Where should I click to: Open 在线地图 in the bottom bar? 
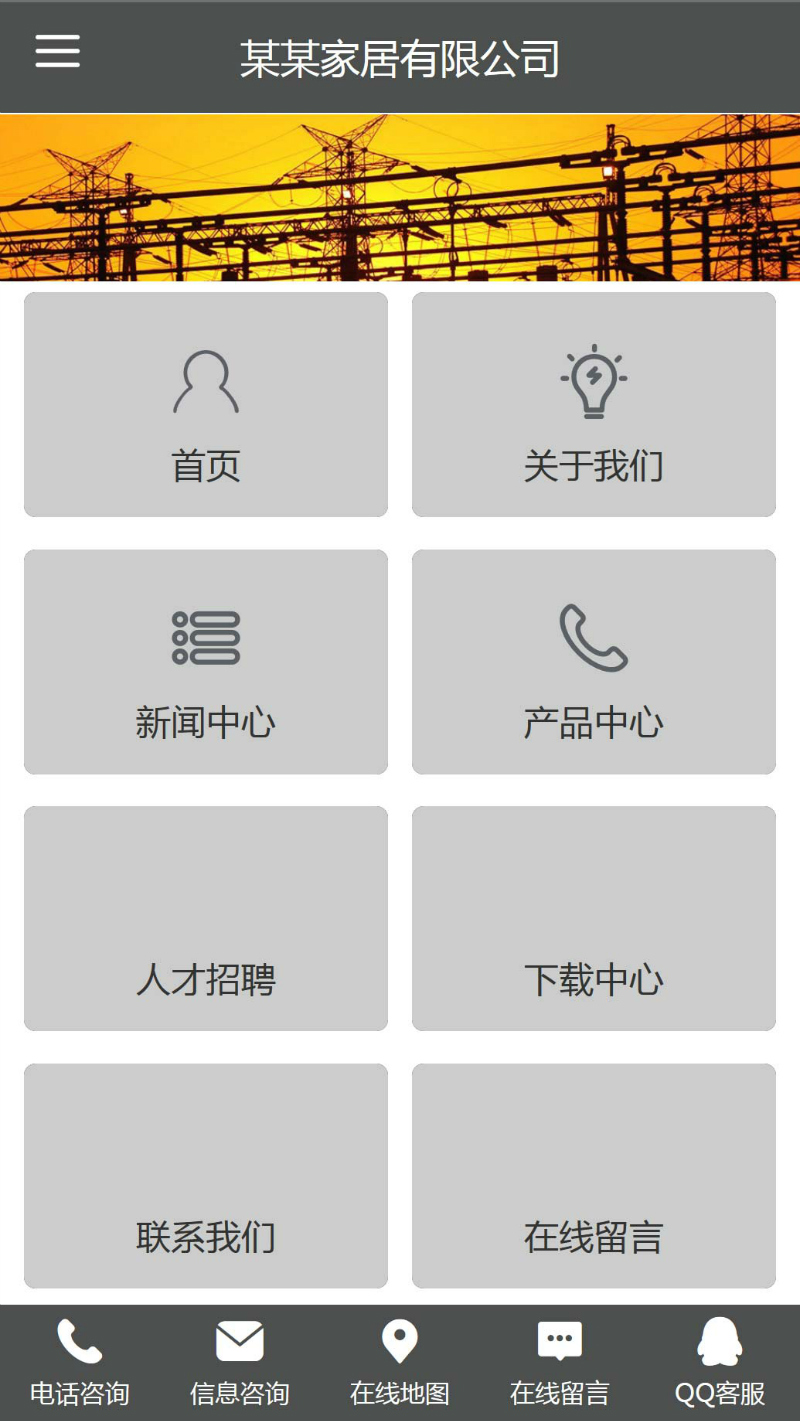[400, 1362]
